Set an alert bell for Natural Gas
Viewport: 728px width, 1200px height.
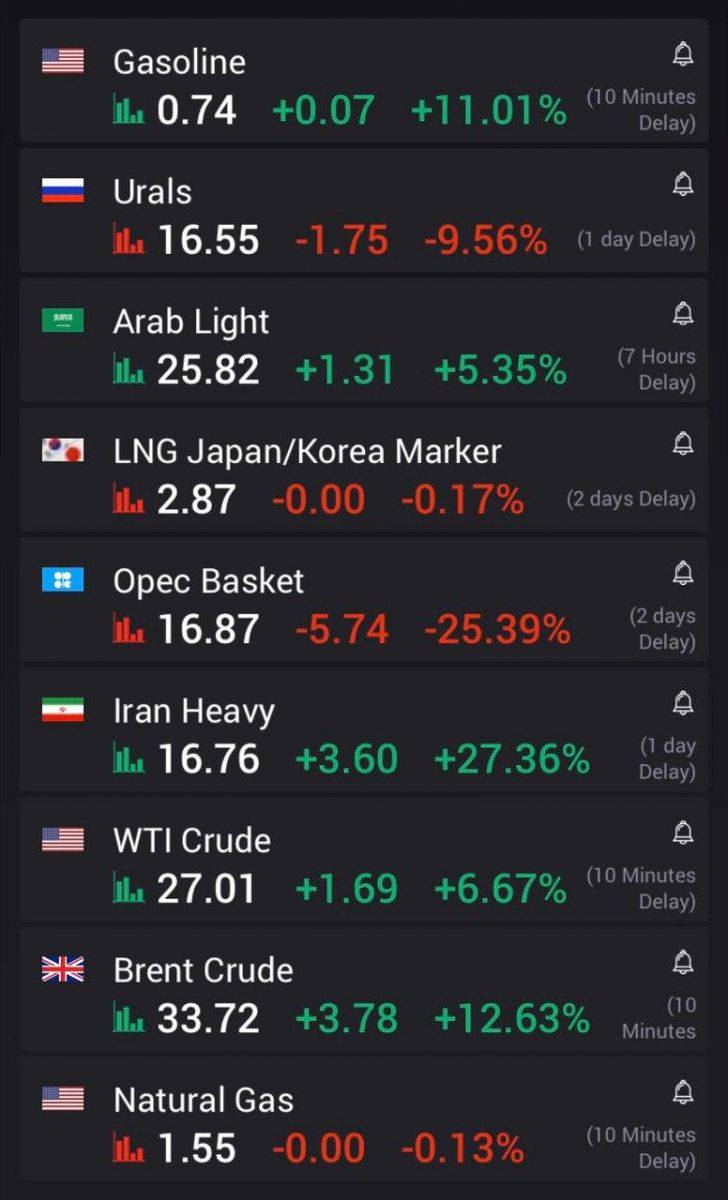click(x=683, y=1092)
